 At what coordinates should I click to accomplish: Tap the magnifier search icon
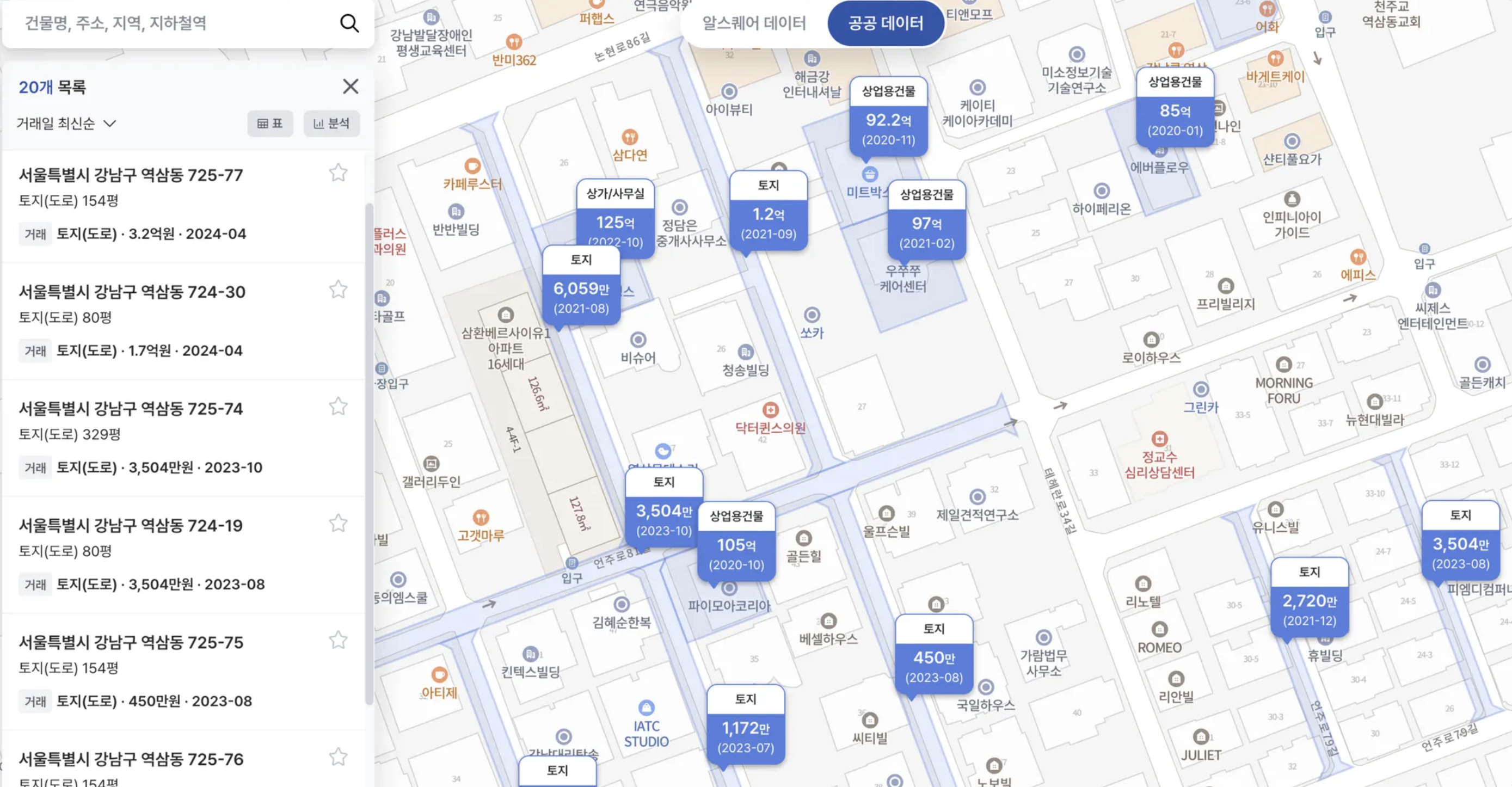coord(349,23)
